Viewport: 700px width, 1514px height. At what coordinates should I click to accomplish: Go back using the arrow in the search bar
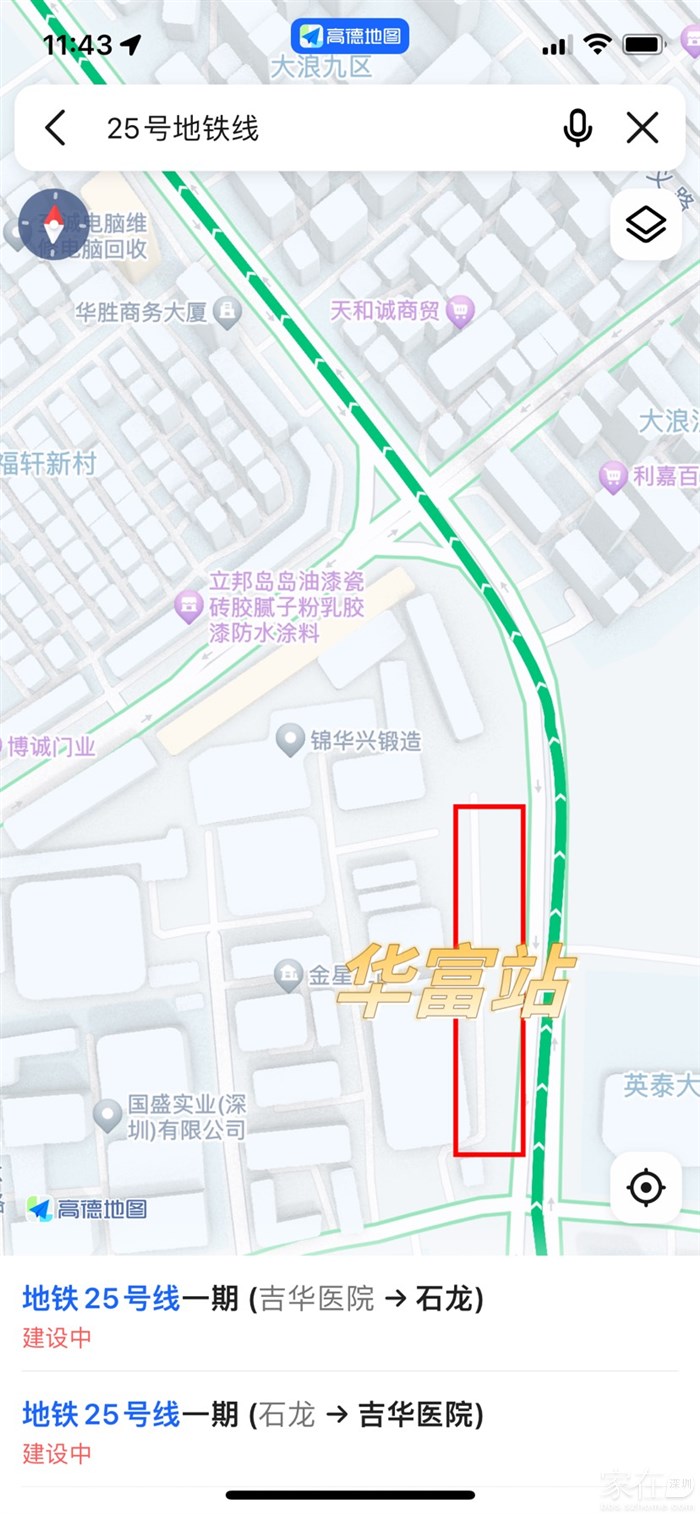(56, 128)
